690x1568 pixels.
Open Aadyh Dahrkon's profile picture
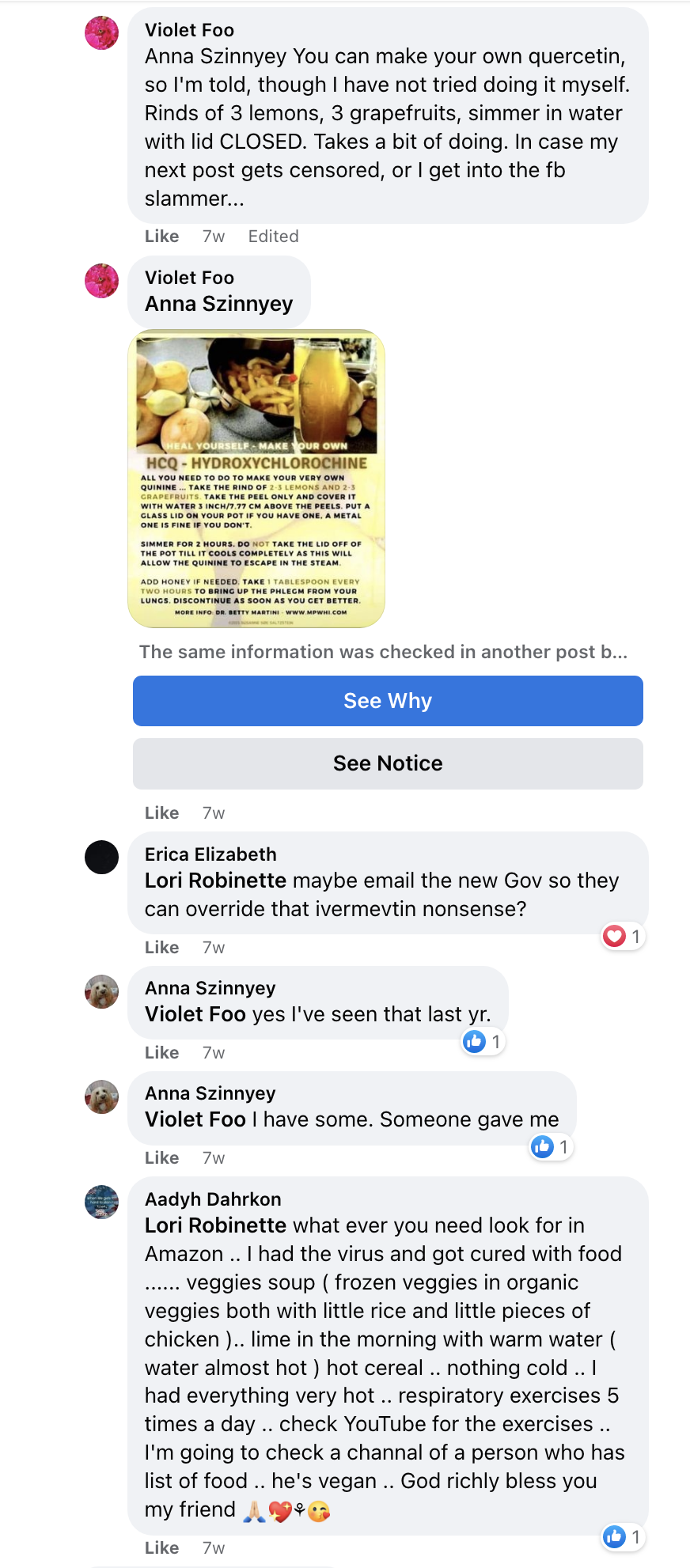click(102, 1203)
